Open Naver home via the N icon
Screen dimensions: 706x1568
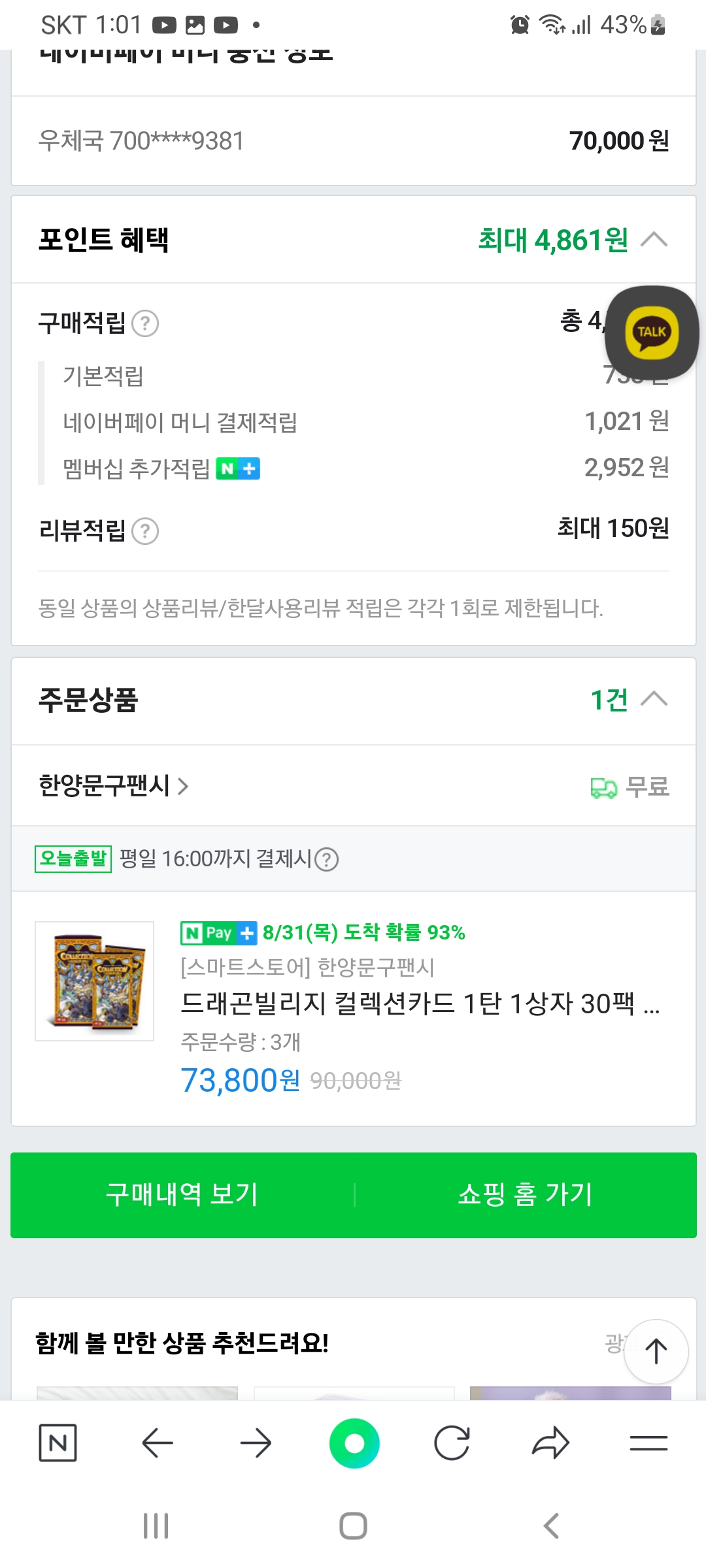point(58,1443)
